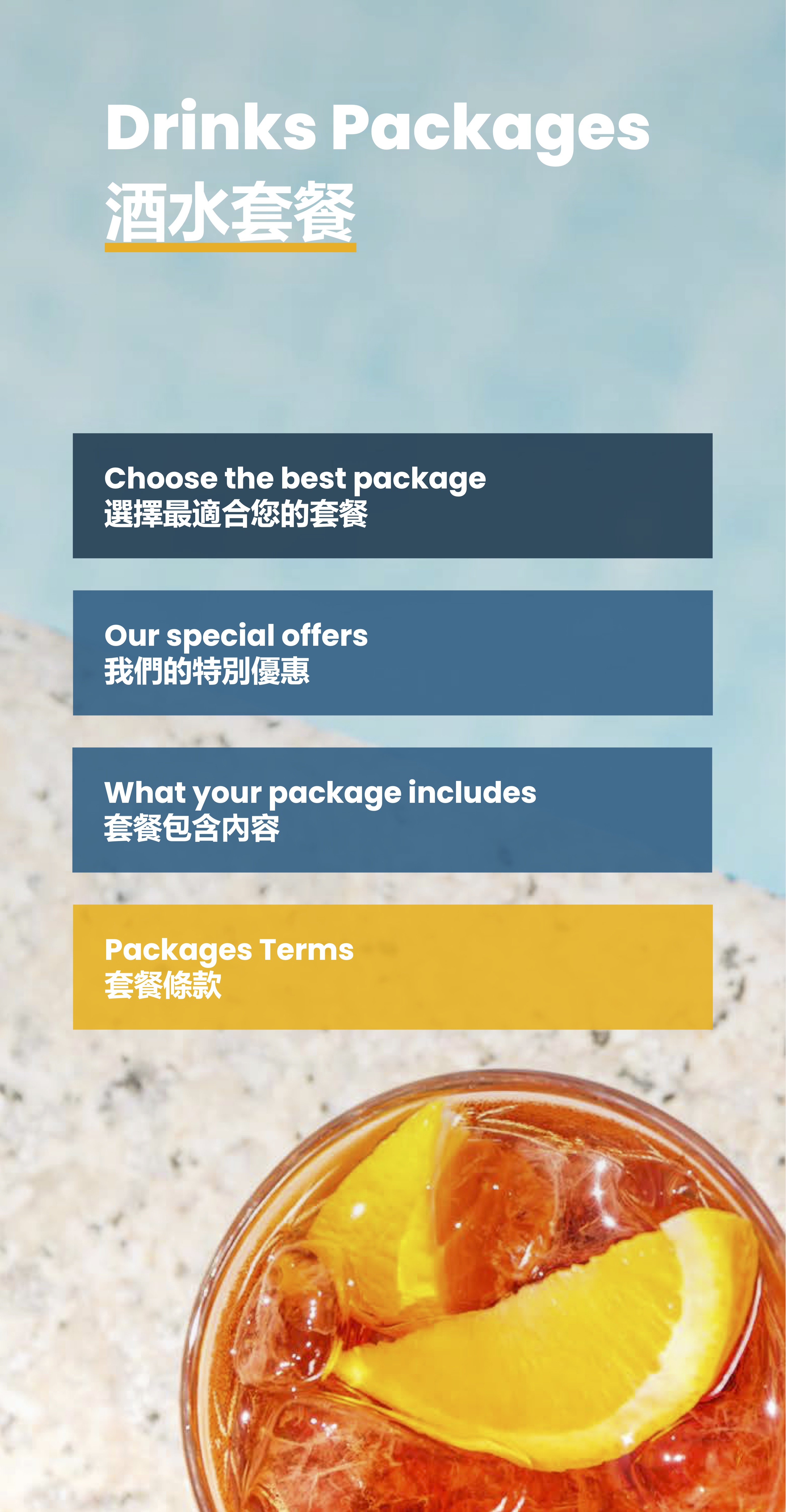View Our special offers
Viewport: 786px width, 1512px height.
click(392, 653)
